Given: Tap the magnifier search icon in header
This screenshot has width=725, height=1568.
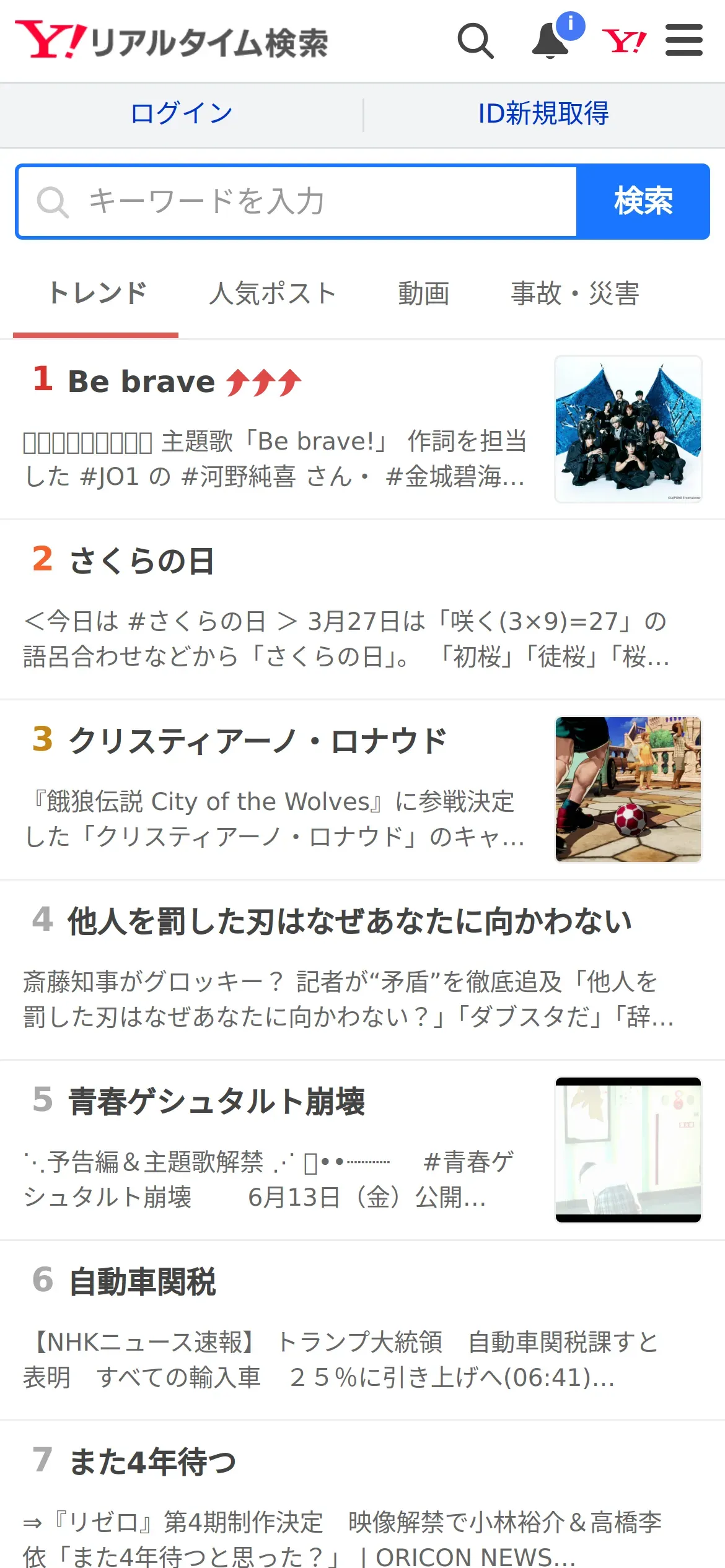Looking at the screenshot, I should coord(475,41).
